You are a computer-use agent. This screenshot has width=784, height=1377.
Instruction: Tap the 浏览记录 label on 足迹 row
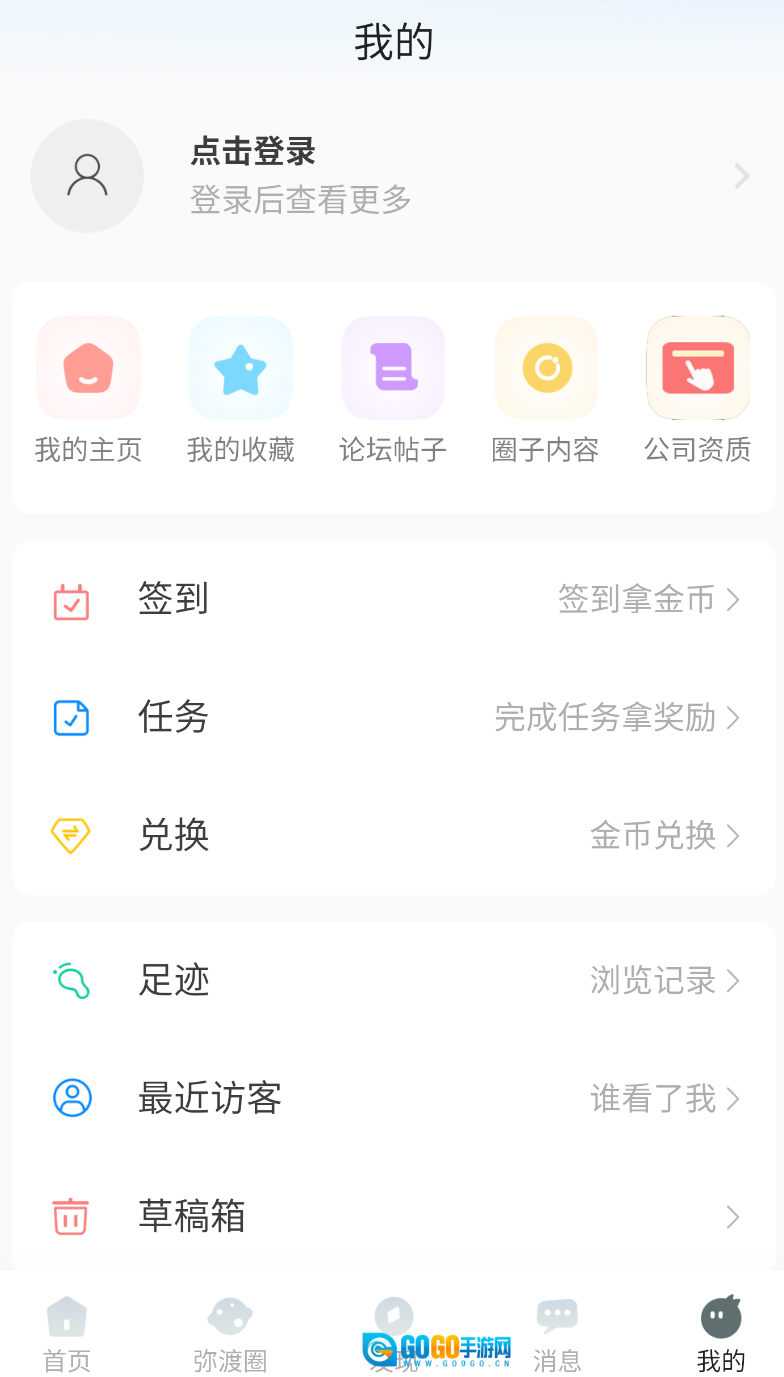650,980
